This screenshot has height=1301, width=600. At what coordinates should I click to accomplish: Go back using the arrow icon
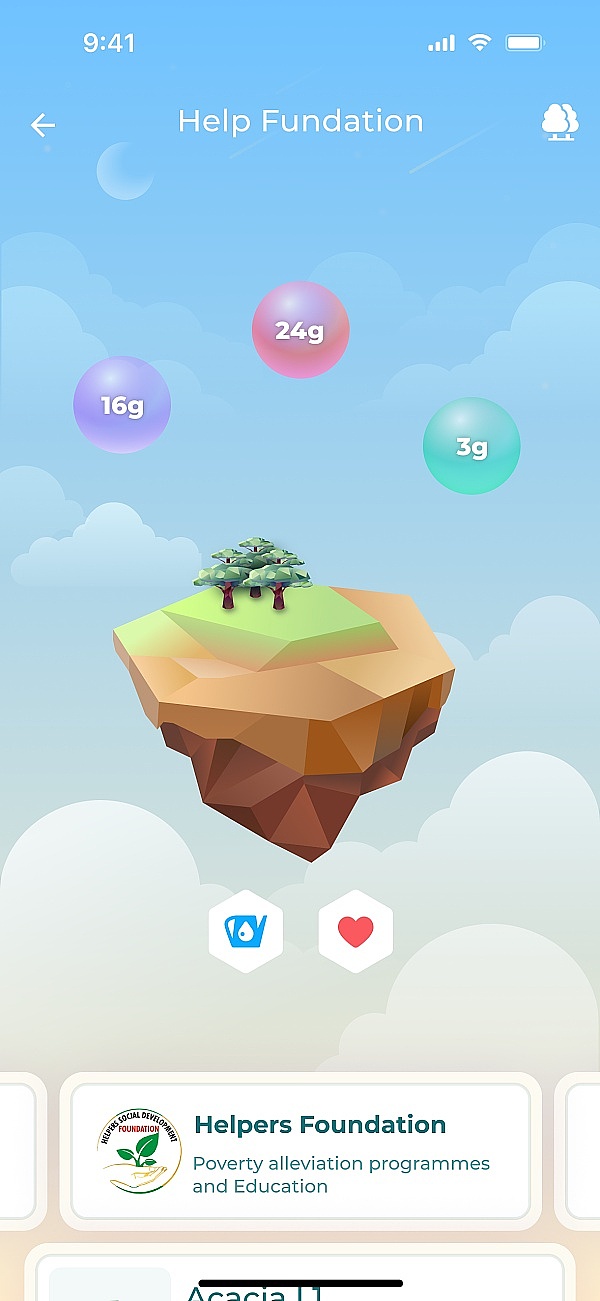click(x=43, y=125)
